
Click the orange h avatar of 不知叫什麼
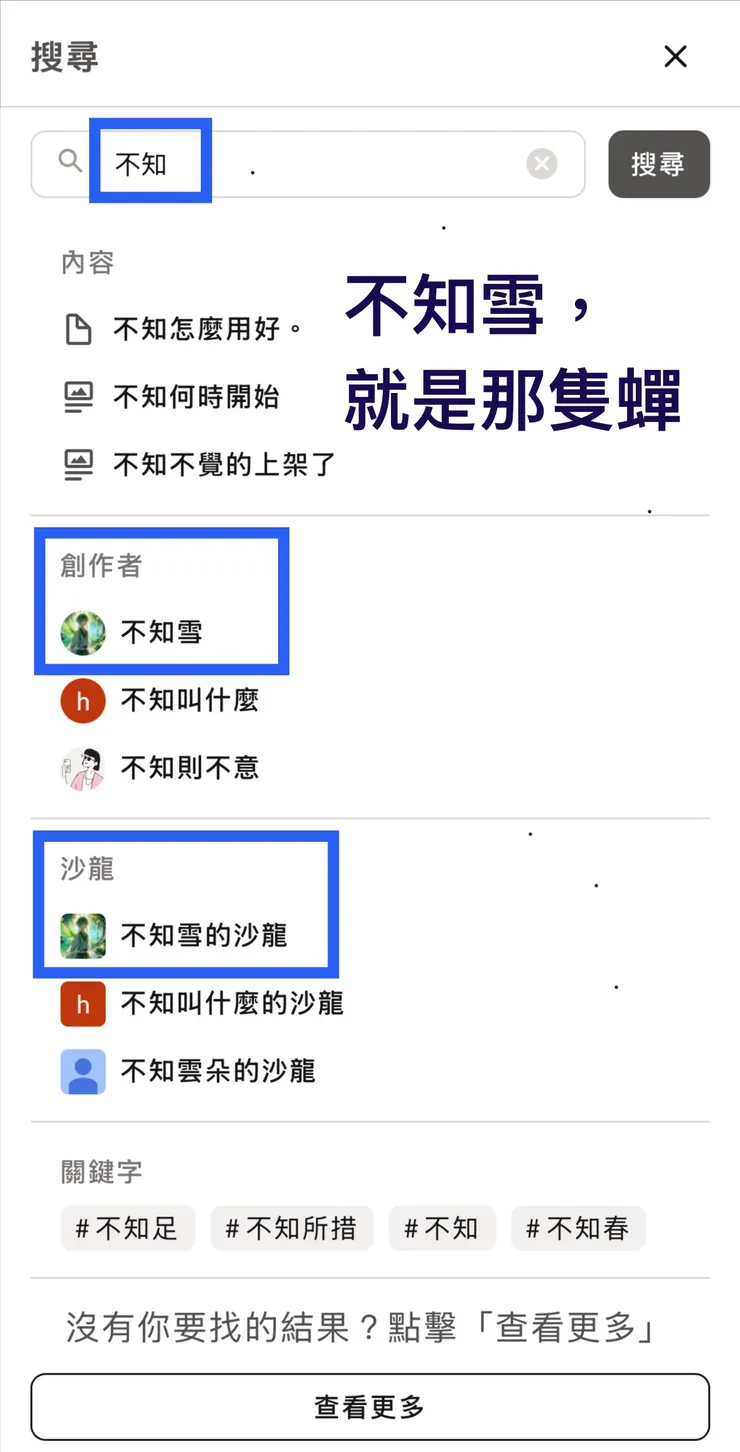[x=82, y=700]
